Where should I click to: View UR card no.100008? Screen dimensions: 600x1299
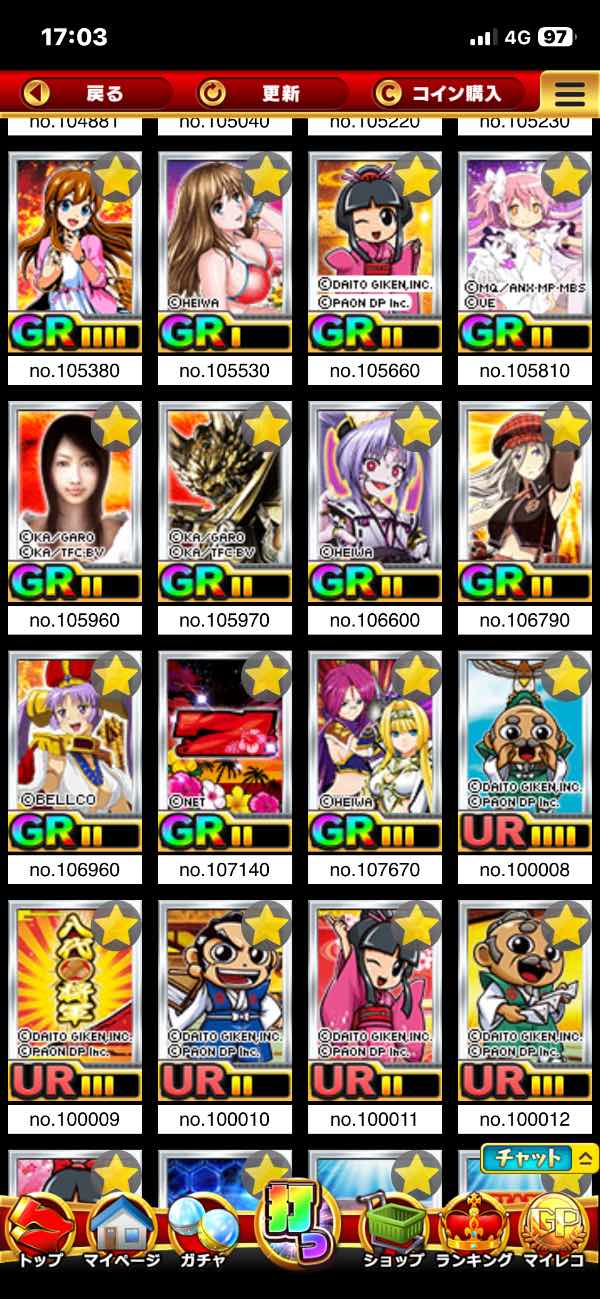pos(525,750)
